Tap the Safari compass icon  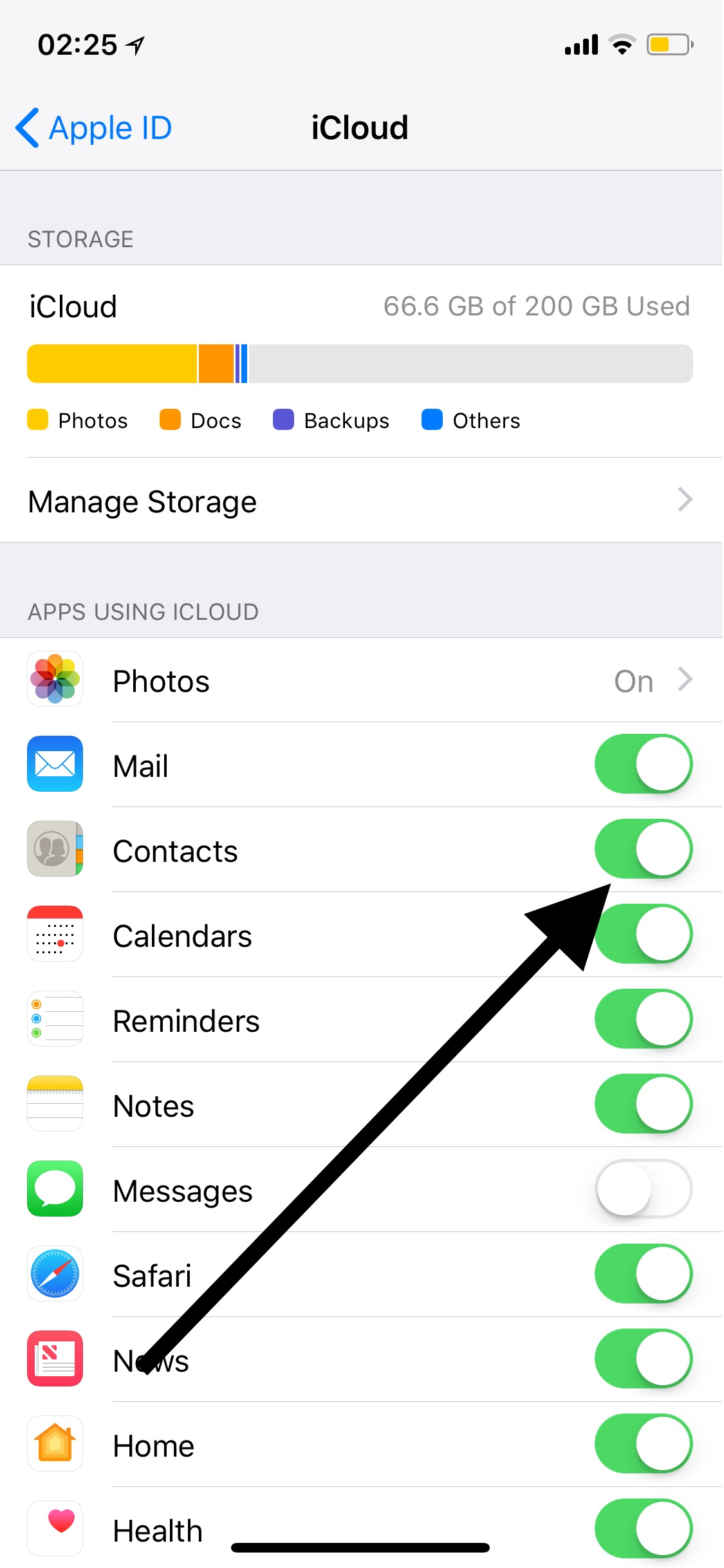55,1274
